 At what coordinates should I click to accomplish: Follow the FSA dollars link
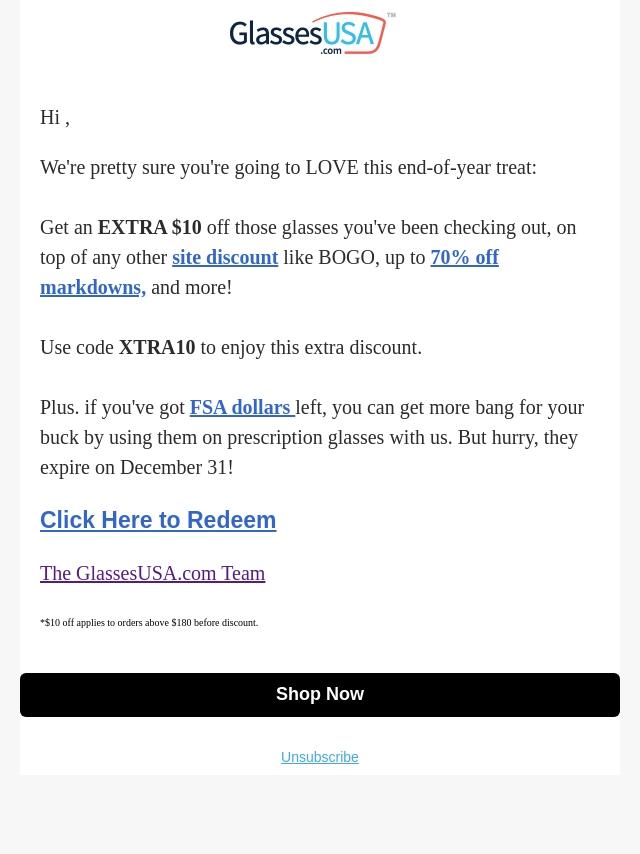(x=240, y=407)
